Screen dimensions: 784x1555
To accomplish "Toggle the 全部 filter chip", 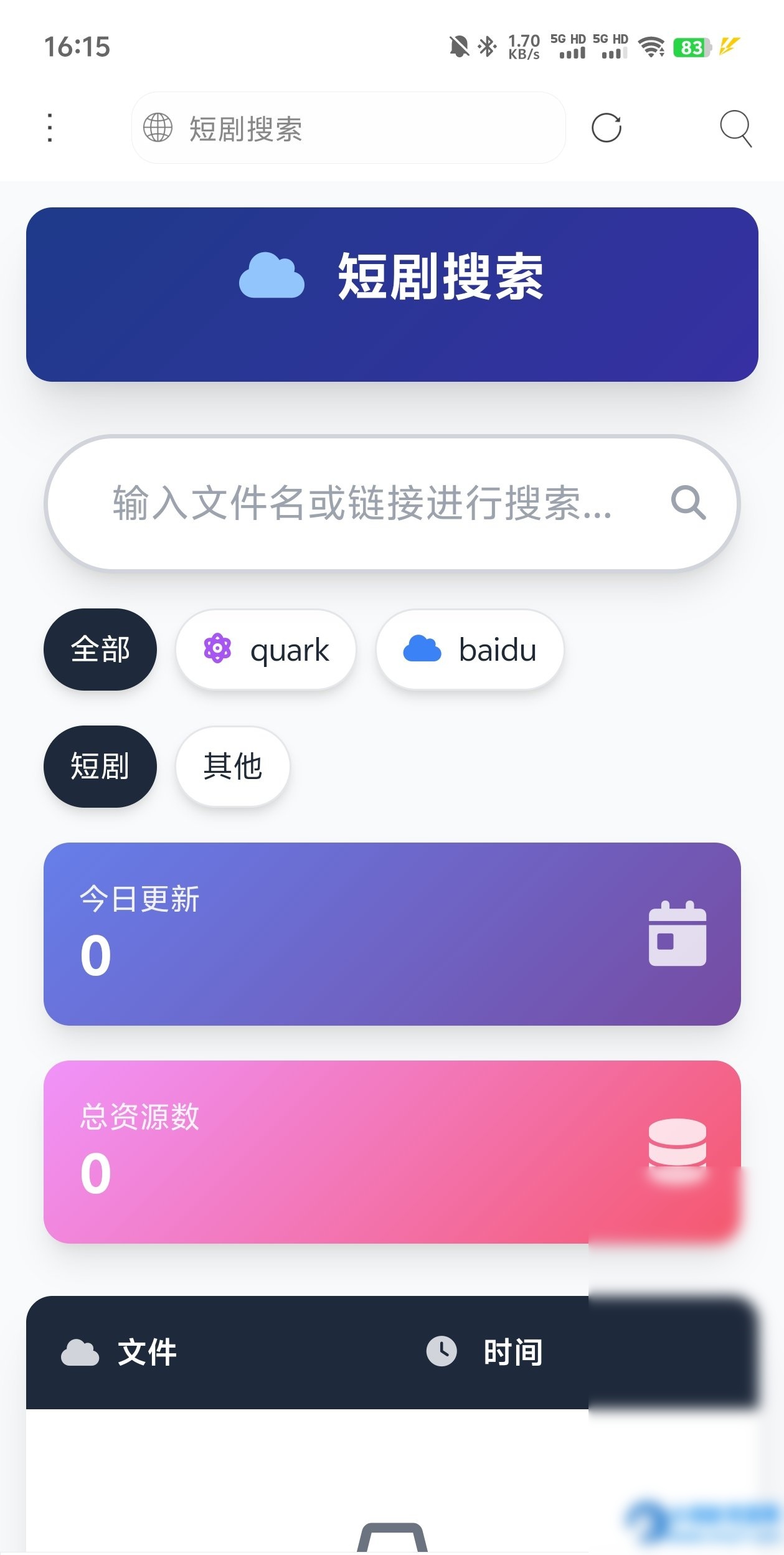I will pyautogui.click(x=100, y=650).
